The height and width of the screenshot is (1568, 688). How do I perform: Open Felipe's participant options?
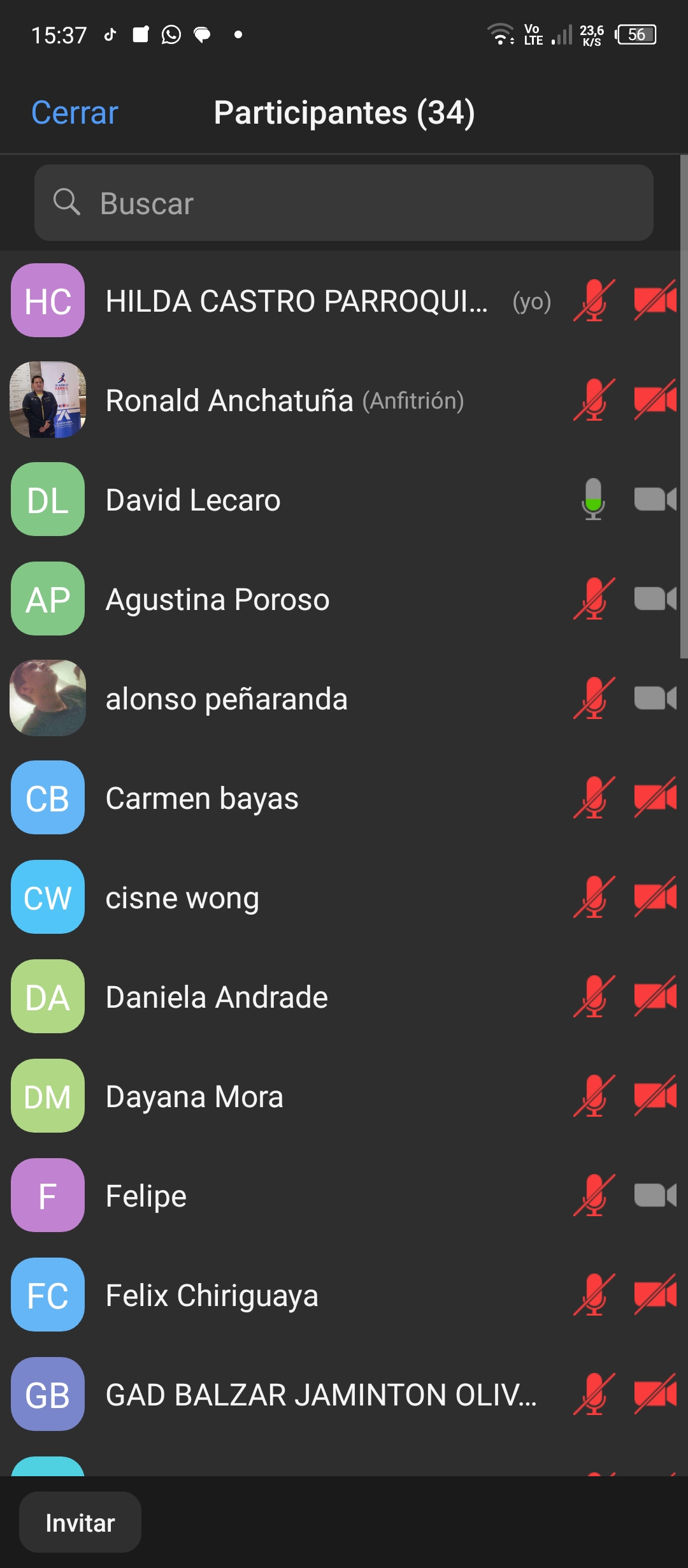pyautogui.click(x=146, y=1196)
